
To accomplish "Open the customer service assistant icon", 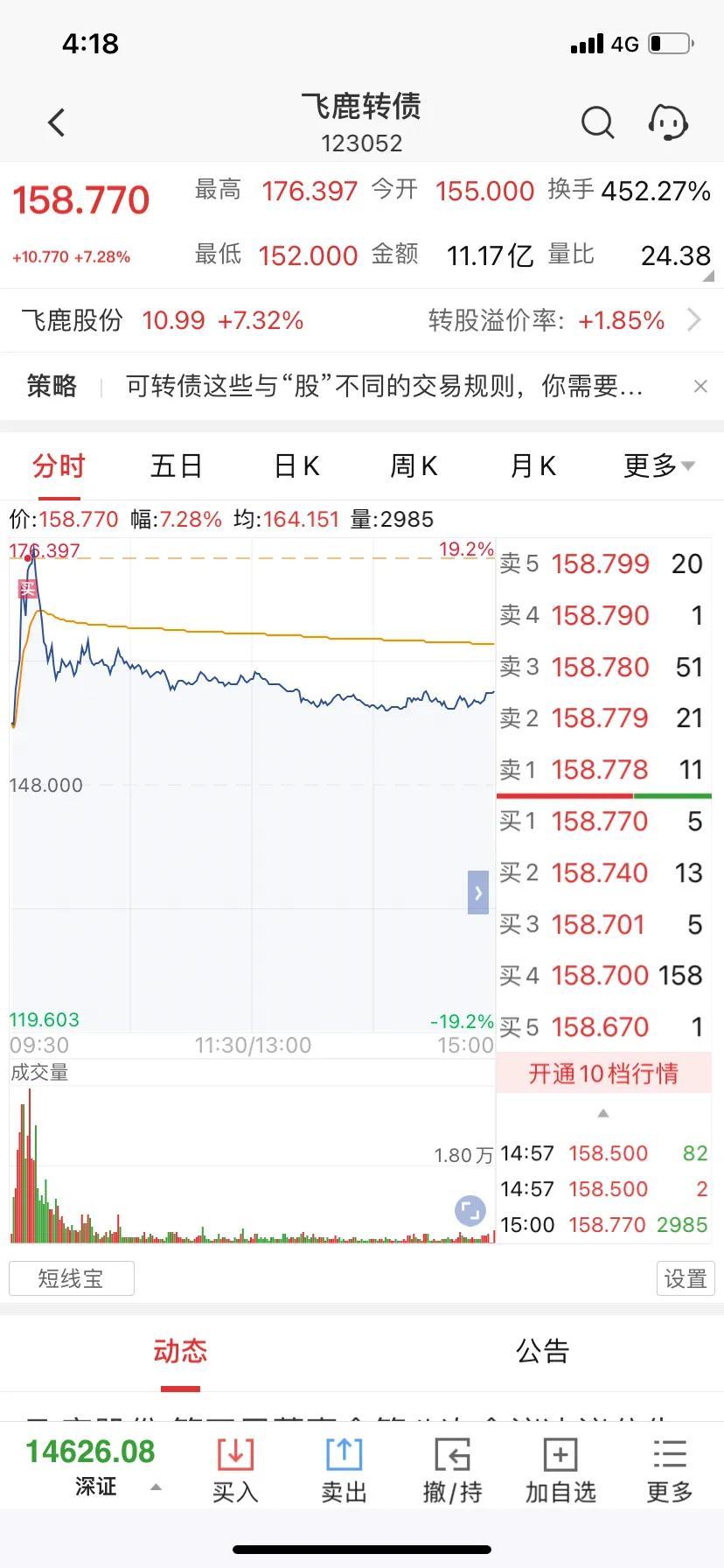I will pyautogui.click(x=668, y=122).
